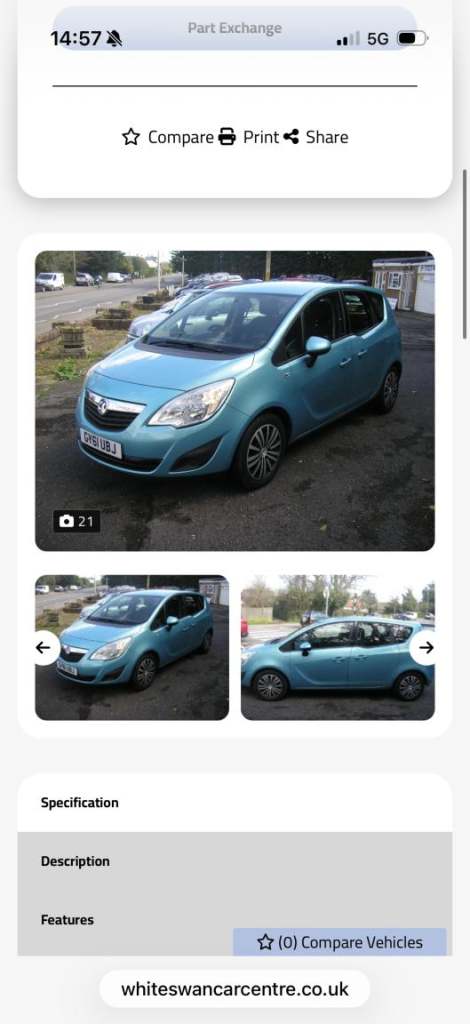Image resolution: width=470 pixels, height=1024 pixels.
Task: Select the front-angle thumbnail photo
Action: pos(132,648)
